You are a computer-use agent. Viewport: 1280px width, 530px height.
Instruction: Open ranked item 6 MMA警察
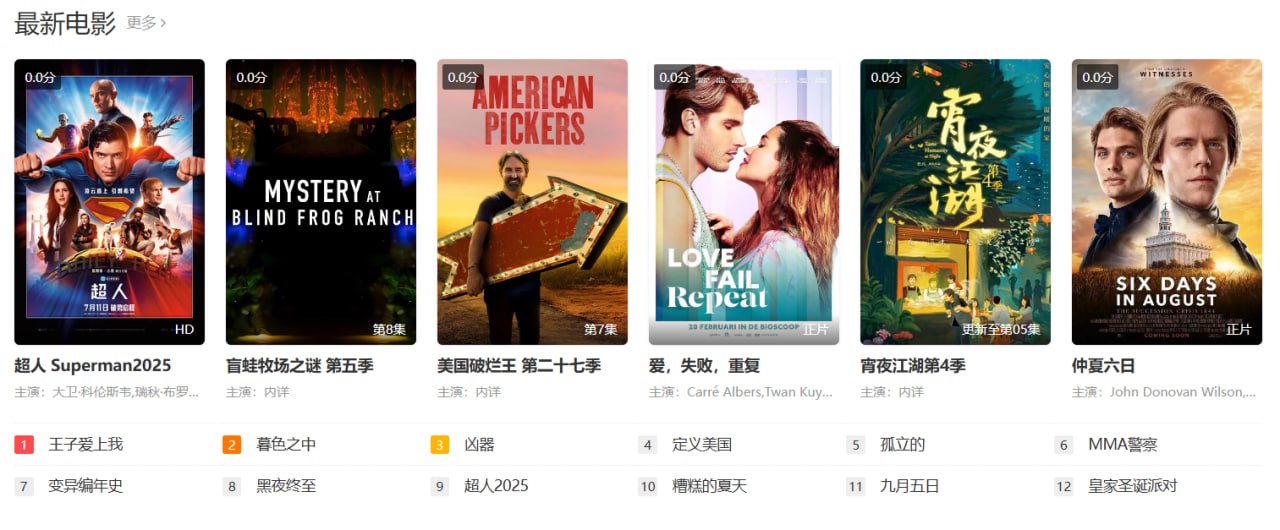pos(1122,444)
